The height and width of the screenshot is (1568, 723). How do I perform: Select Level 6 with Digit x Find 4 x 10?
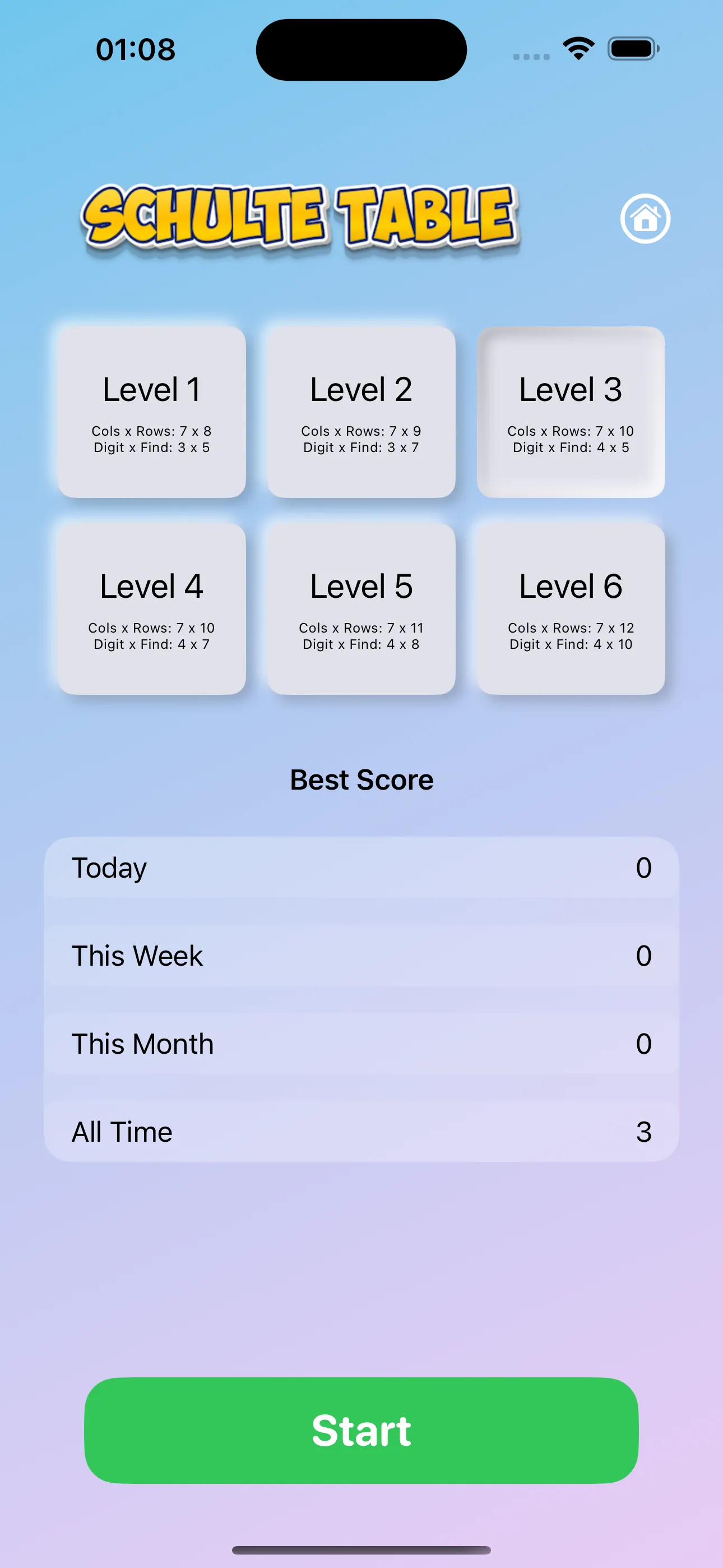[570, 608]
